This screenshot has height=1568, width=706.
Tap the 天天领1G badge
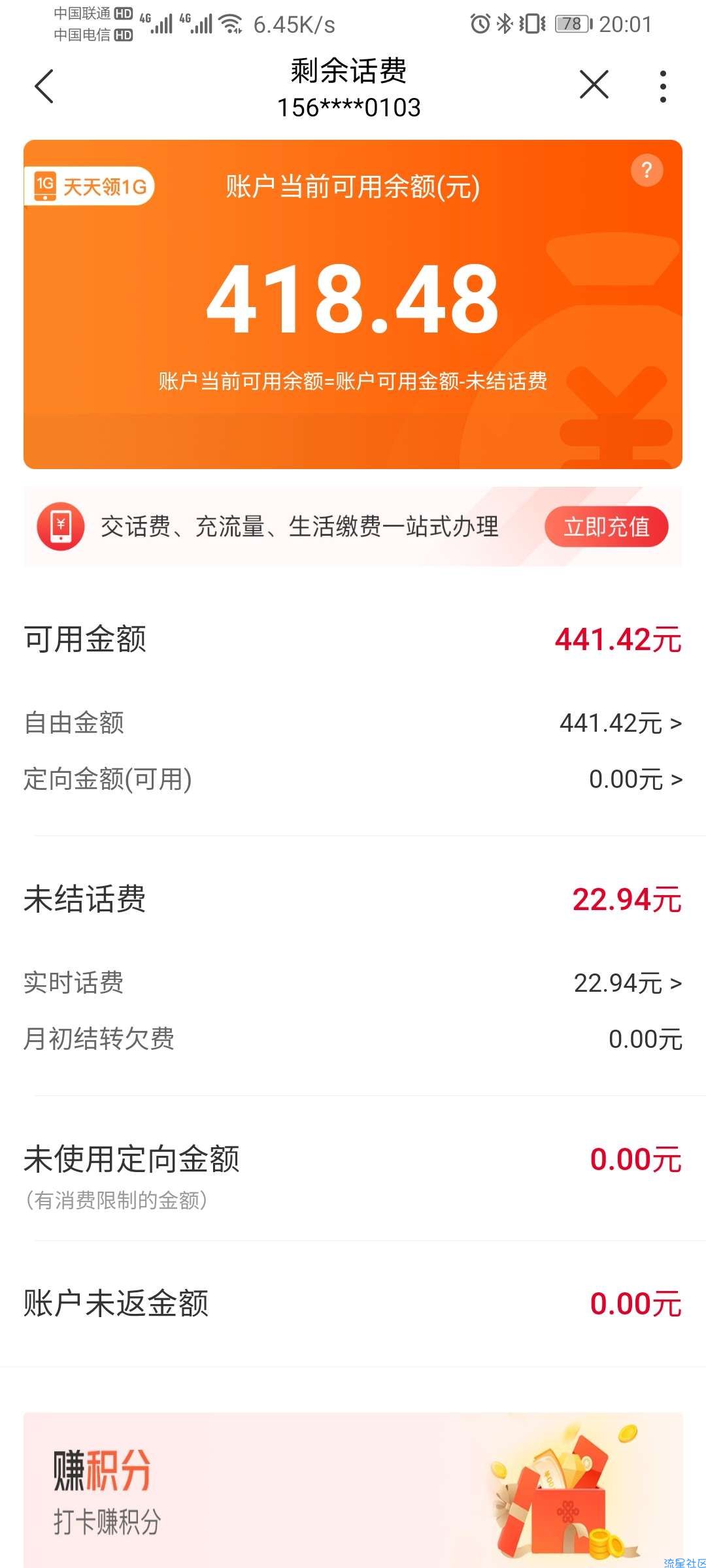coord(90,187)
